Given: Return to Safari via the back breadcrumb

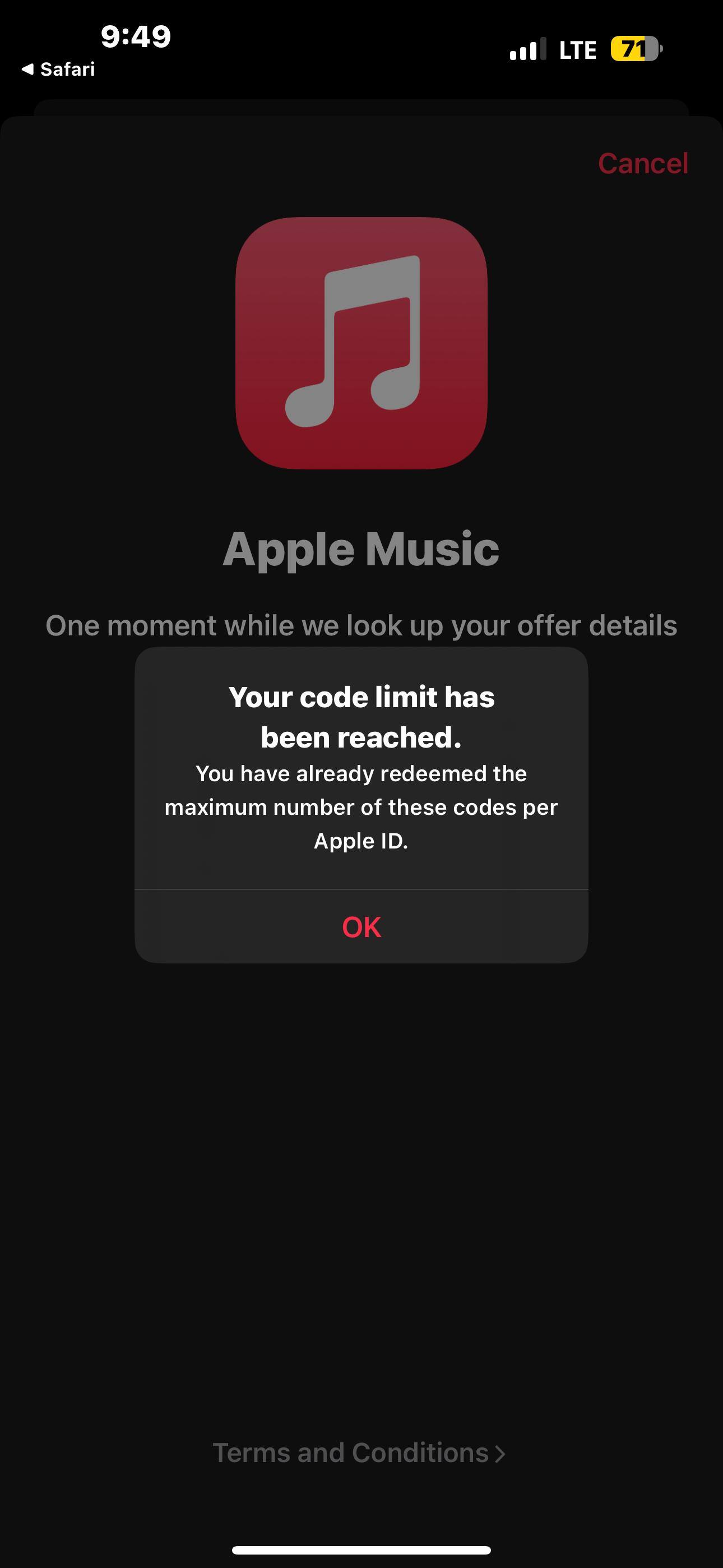Looking at the screenshot, I should [x=58, y=70].
